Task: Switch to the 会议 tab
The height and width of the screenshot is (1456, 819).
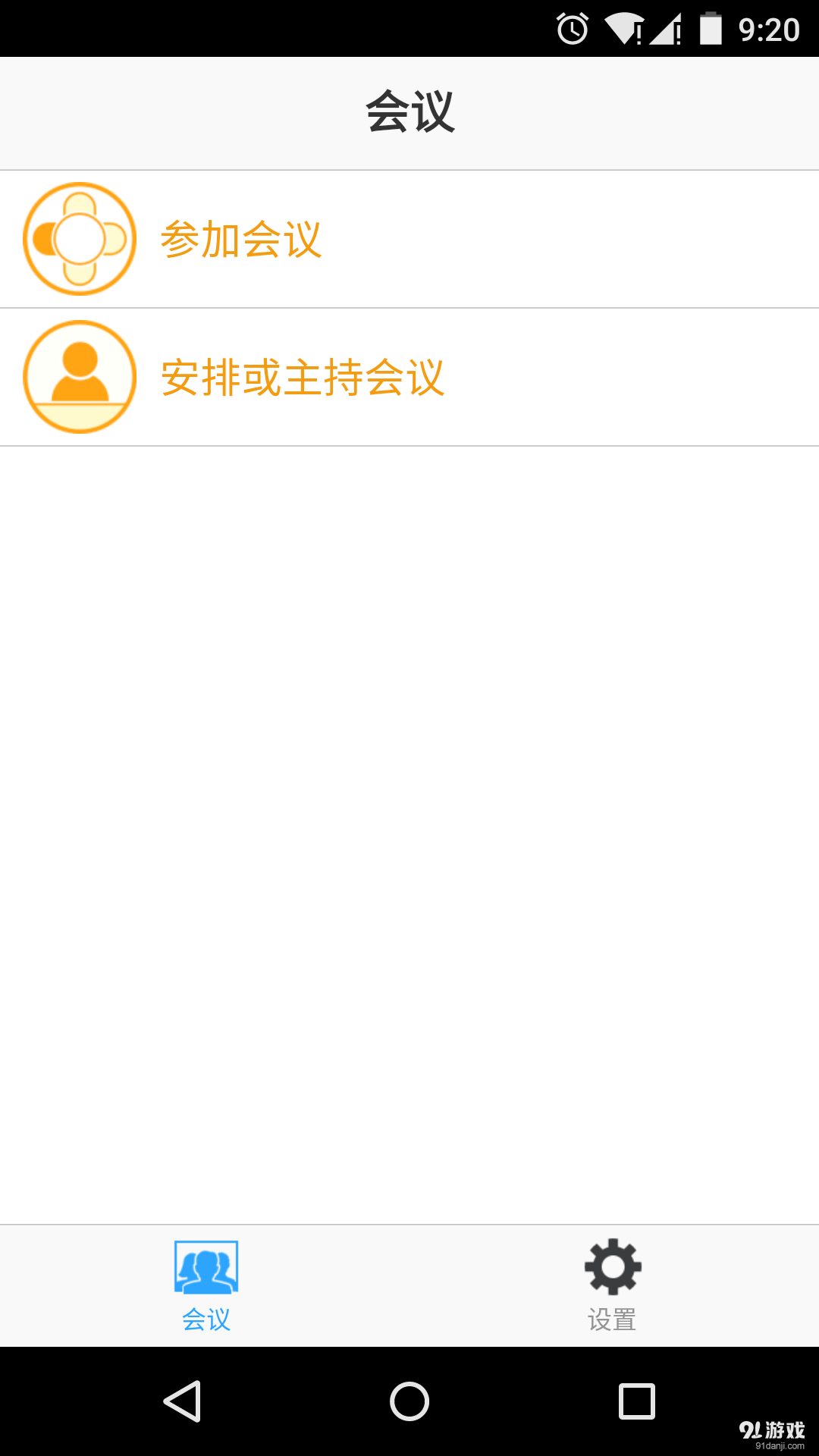Action: [x=206, y=1285]
